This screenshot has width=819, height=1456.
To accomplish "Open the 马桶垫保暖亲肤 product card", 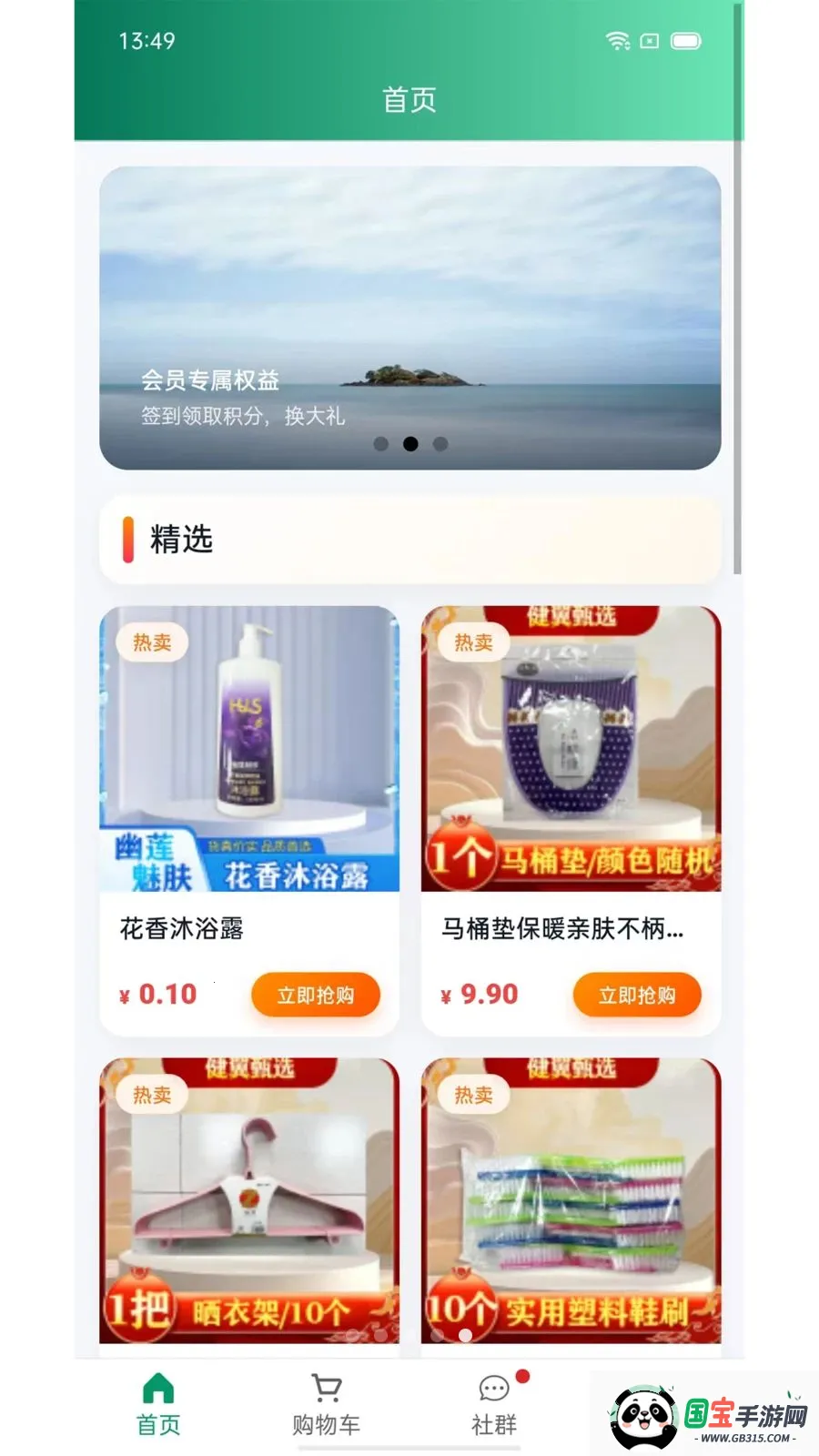I will click(x=571, y=821).
